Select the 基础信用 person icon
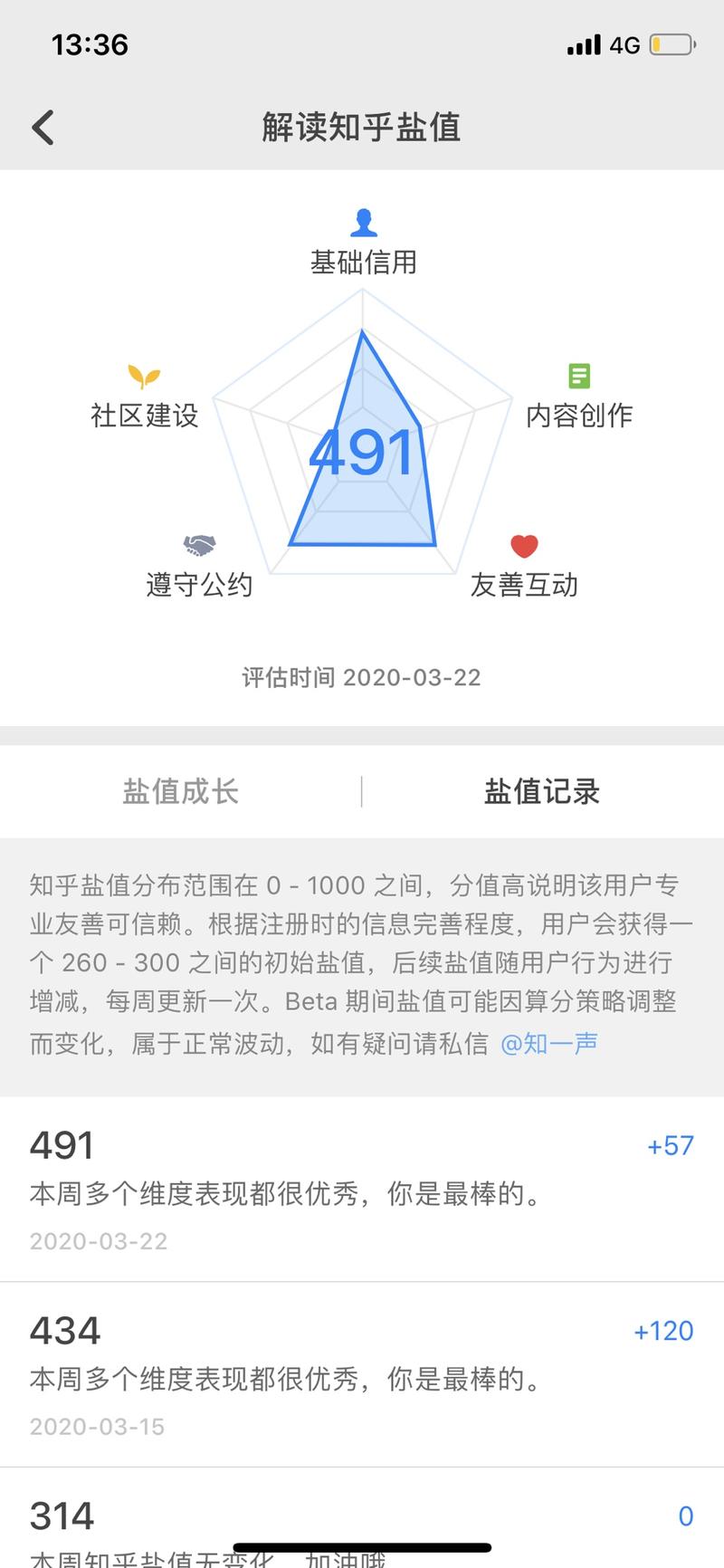The image size is (724, 1568). tap(362, 220)
